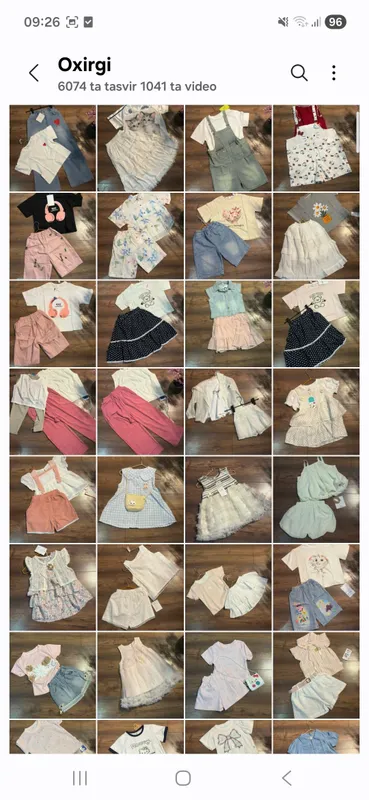The image size is (369, 800).
Task: Open photo of cat tee with patched denim shorts
Action: click(316, 587)
